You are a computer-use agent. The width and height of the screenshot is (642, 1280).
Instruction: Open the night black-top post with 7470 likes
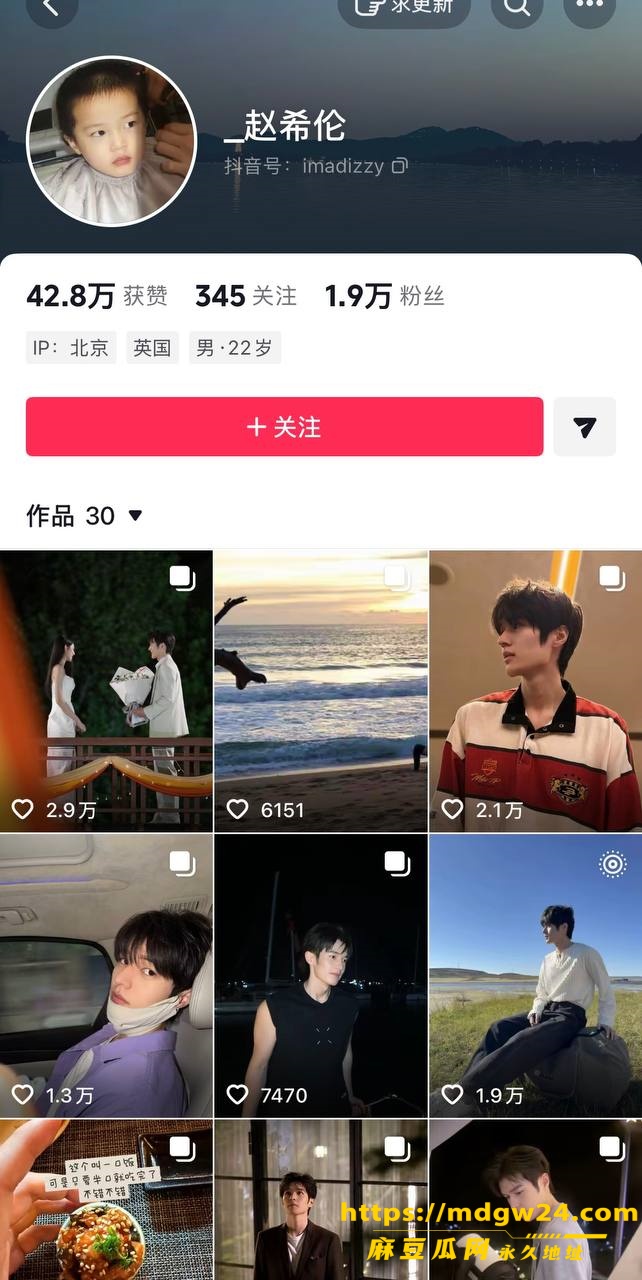coord(321,976)
